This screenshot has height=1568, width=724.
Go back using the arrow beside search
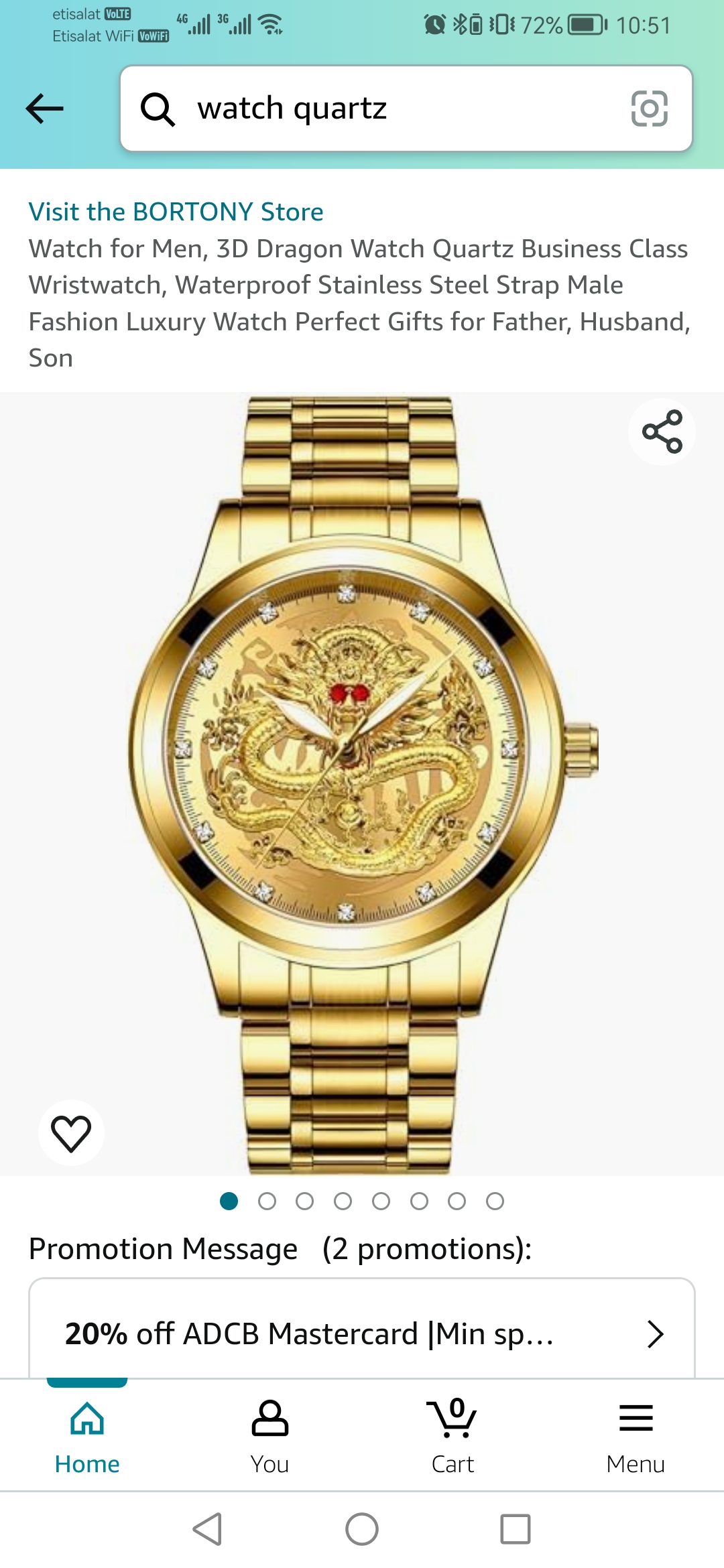44,109
